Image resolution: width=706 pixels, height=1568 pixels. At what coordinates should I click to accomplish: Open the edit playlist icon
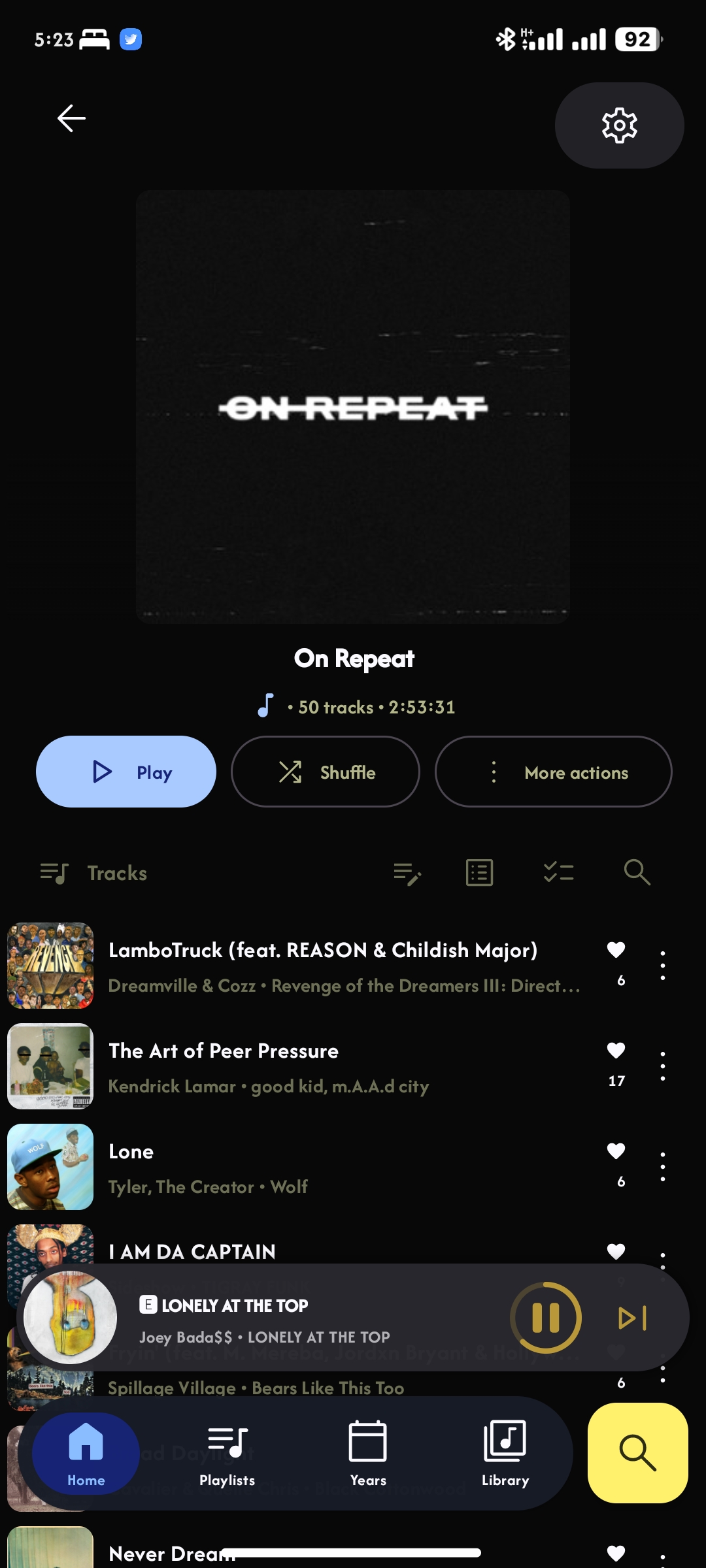click(407, 873)
